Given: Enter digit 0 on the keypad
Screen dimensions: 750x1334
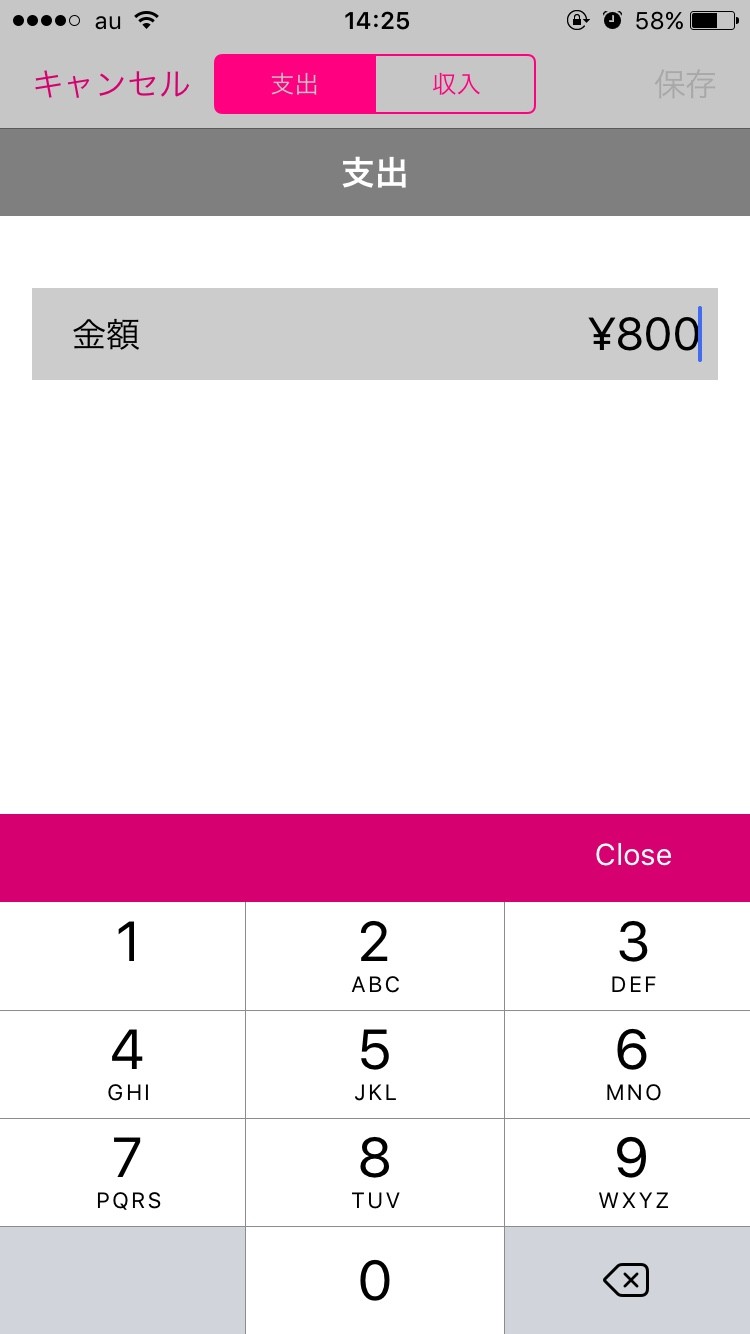Looking at the screenshot, I should point(375,1280).
